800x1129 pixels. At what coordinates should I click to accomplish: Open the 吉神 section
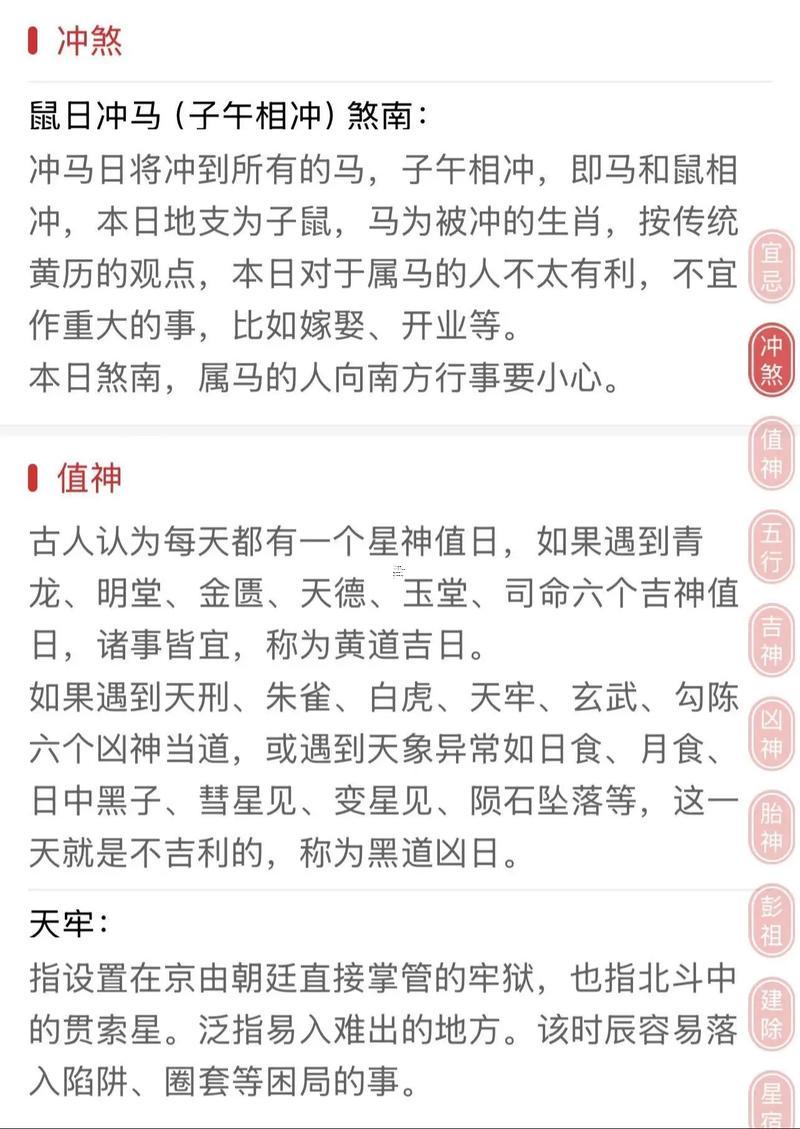click(x=771, y=640)
